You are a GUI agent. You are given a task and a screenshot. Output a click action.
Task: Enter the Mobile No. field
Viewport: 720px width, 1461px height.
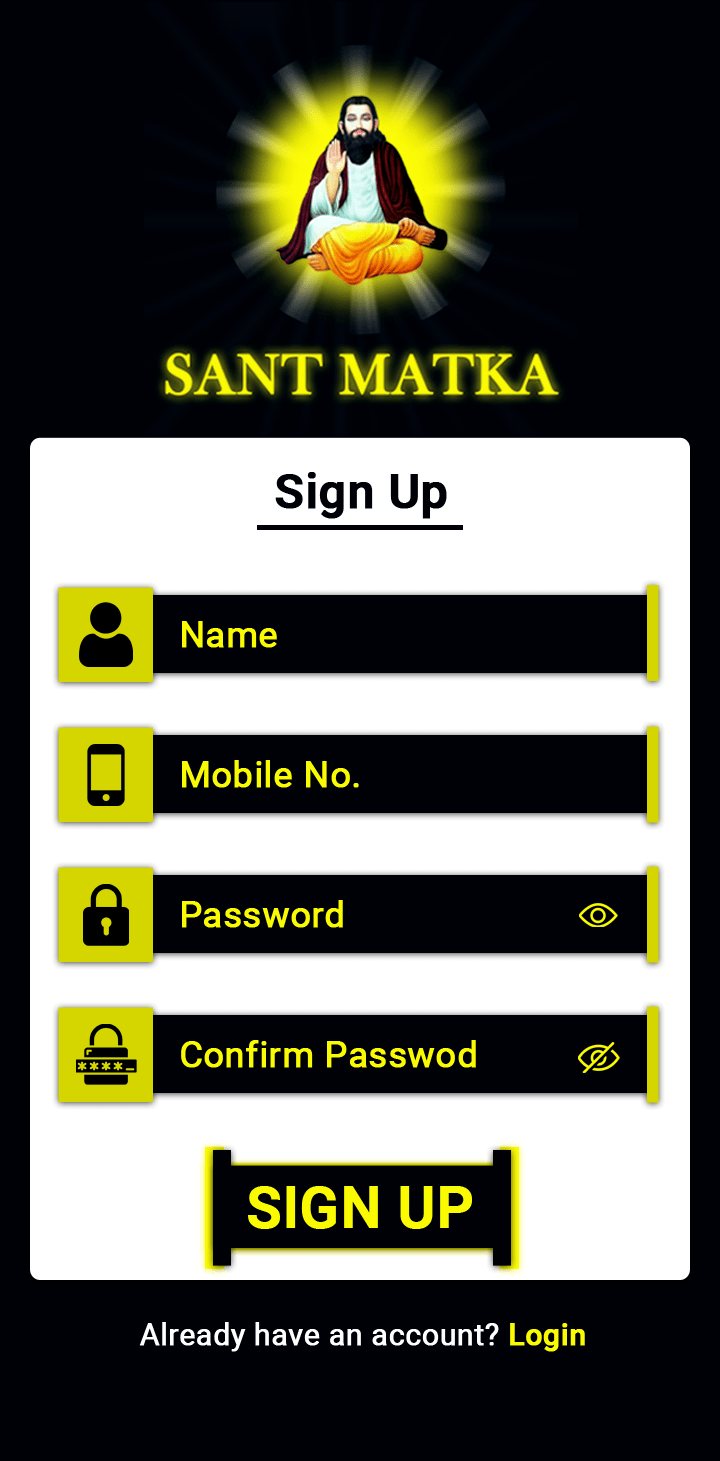click(x=400, y=775)
